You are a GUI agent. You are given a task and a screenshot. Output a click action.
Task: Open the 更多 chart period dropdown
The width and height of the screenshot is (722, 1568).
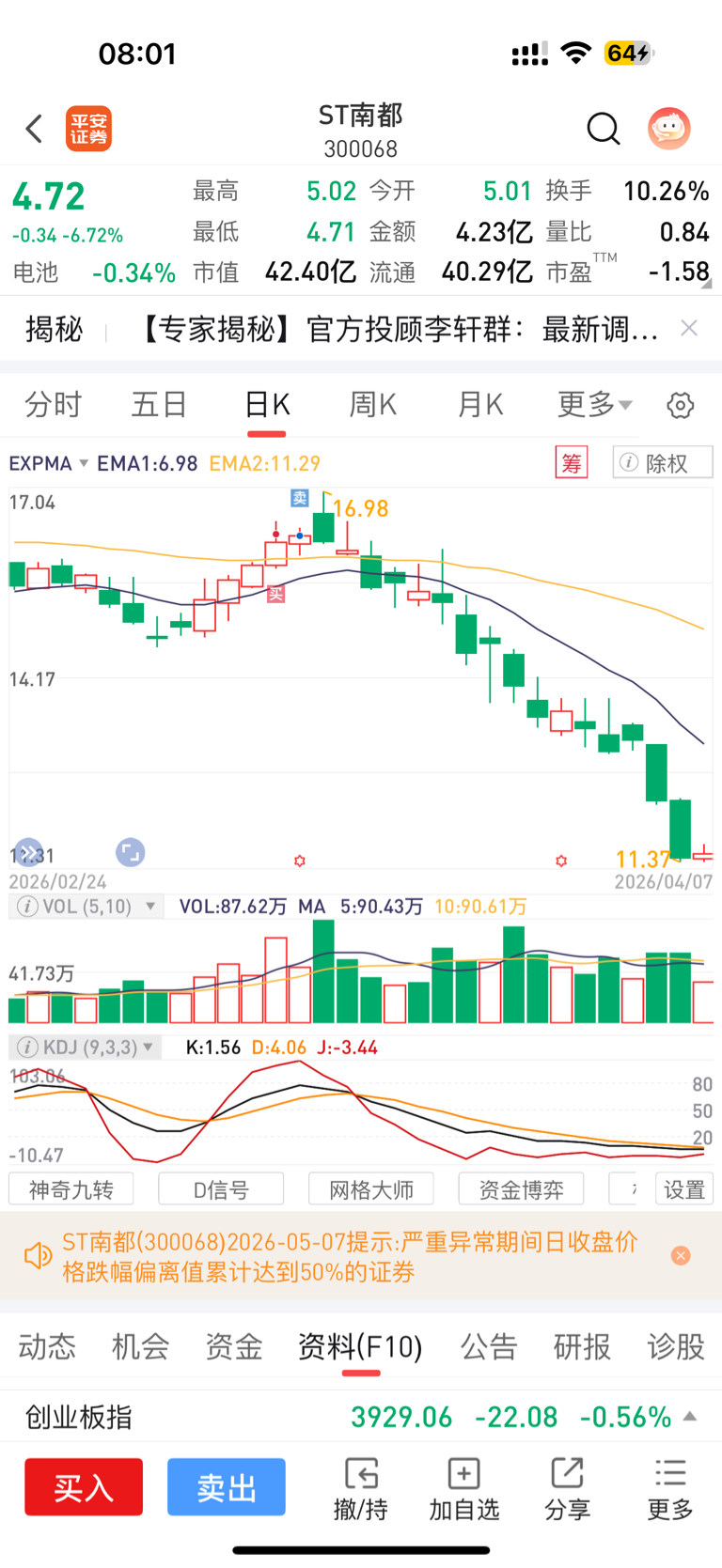click(595, 405)
